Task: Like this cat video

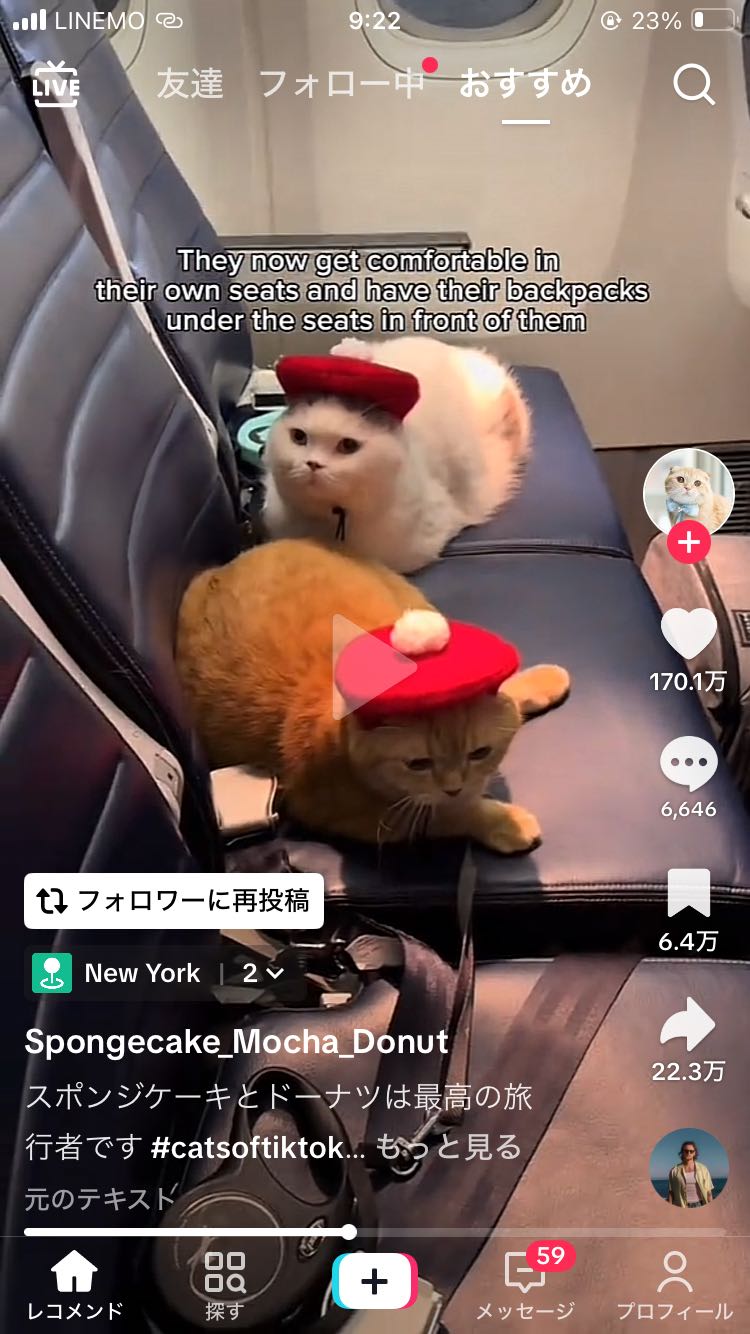Action: pos(688,634)
